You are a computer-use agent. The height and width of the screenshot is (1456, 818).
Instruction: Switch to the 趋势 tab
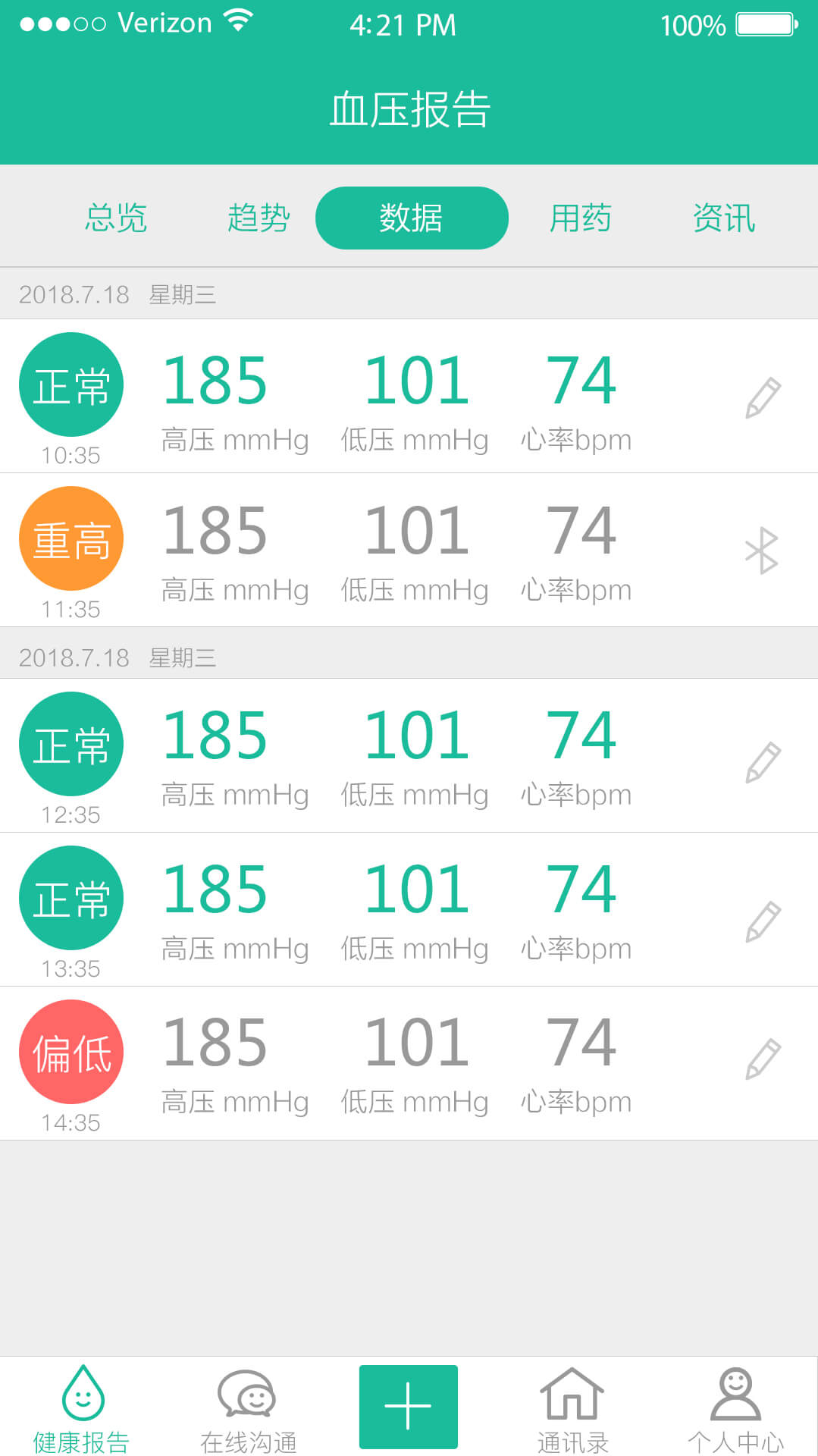click(x=259, y=218)
